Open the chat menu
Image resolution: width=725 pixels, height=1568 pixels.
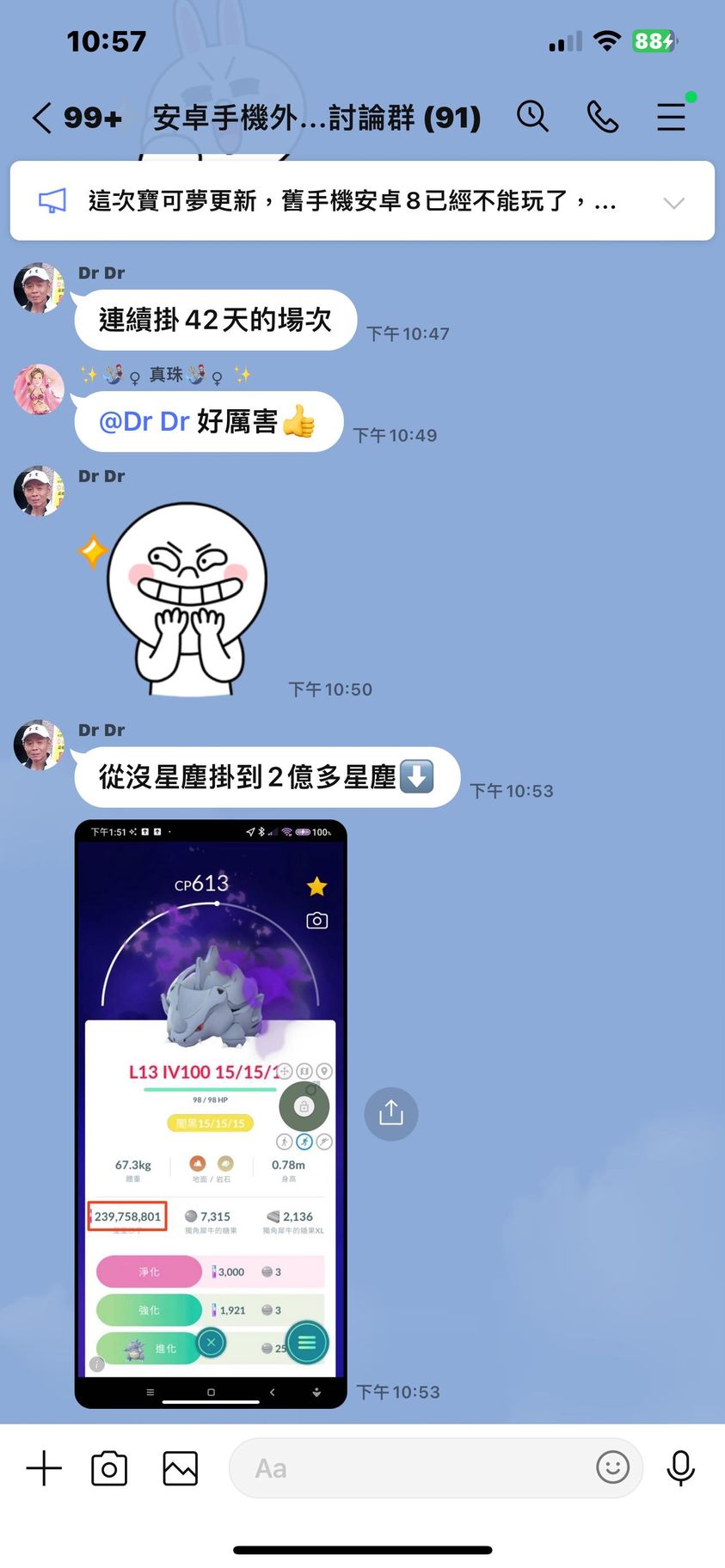click(672, 117)
